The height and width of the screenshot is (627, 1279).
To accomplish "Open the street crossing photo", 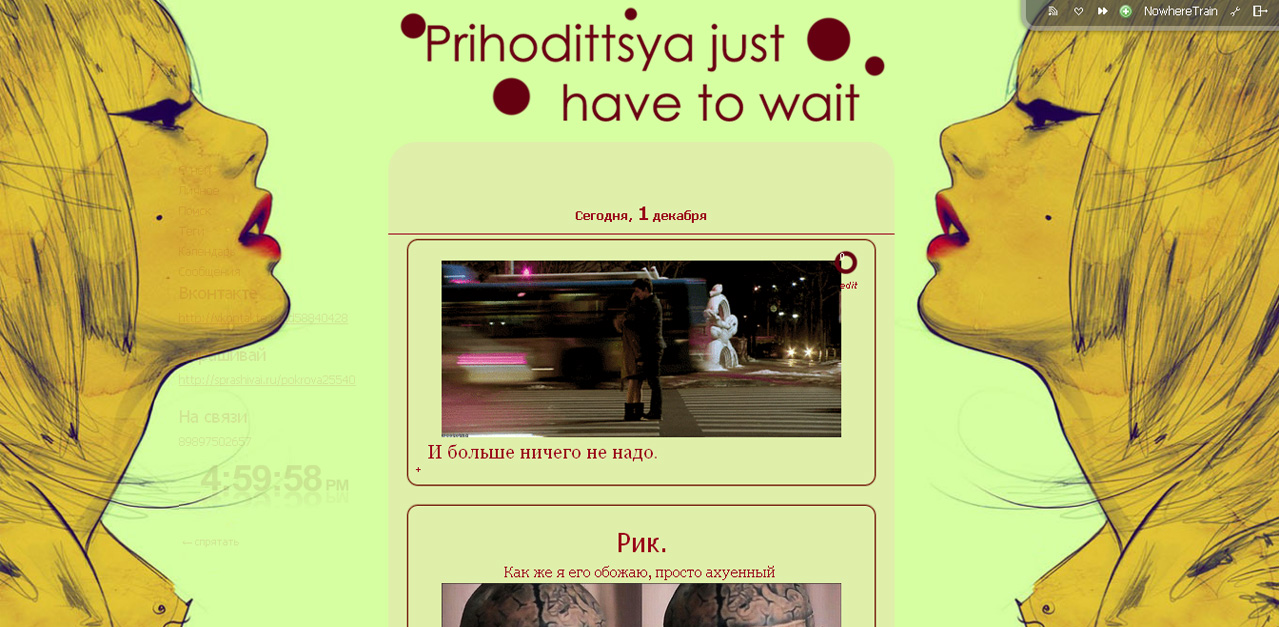I will point(640,348).
